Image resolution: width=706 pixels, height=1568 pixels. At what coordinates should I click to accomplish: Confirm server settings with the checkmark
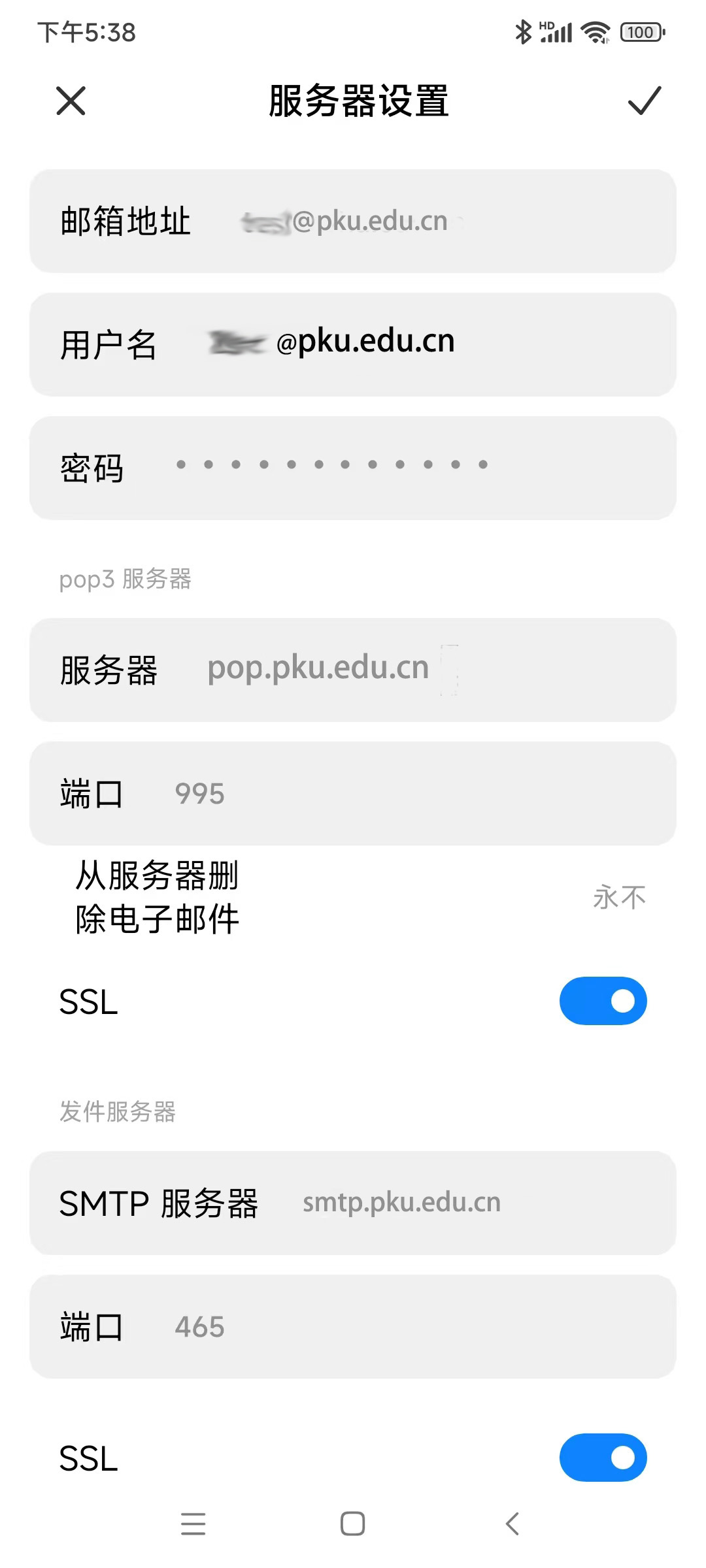(644, 101)
